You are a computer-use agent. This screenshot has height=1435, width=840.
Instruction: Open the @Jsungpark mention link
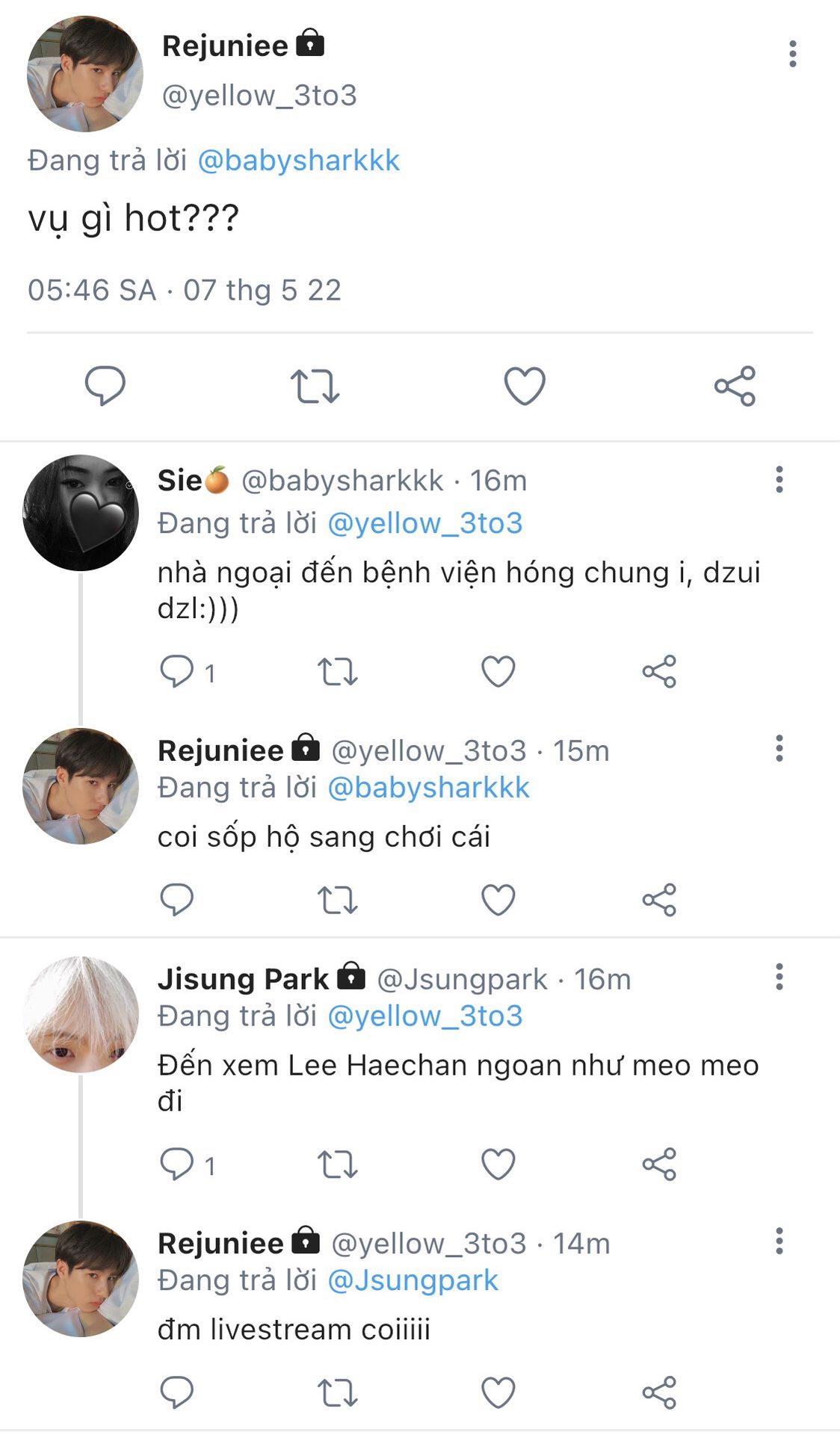click(413, 1280)
